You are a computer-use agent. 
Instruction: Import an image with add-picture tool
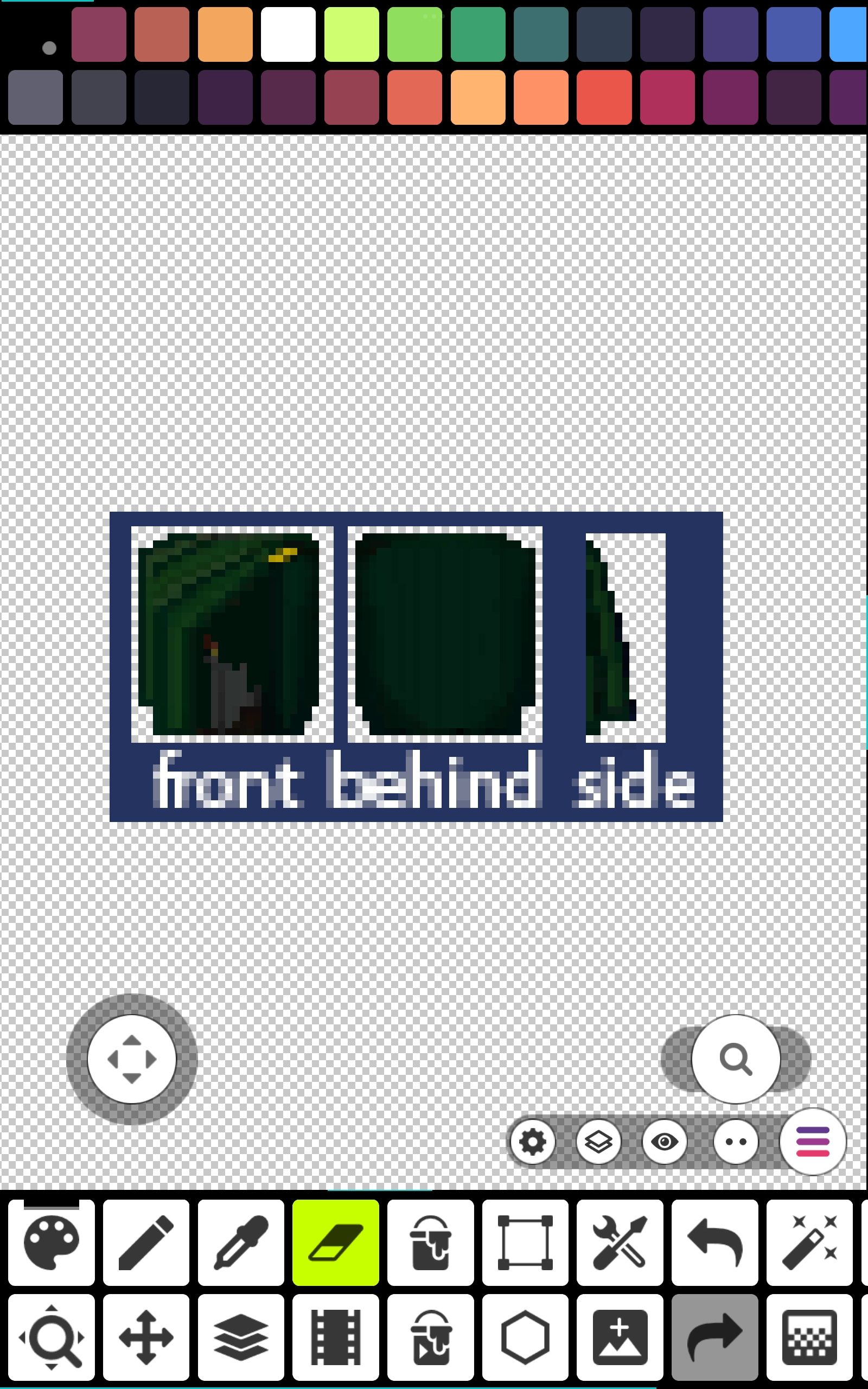tap(620, 1337)
